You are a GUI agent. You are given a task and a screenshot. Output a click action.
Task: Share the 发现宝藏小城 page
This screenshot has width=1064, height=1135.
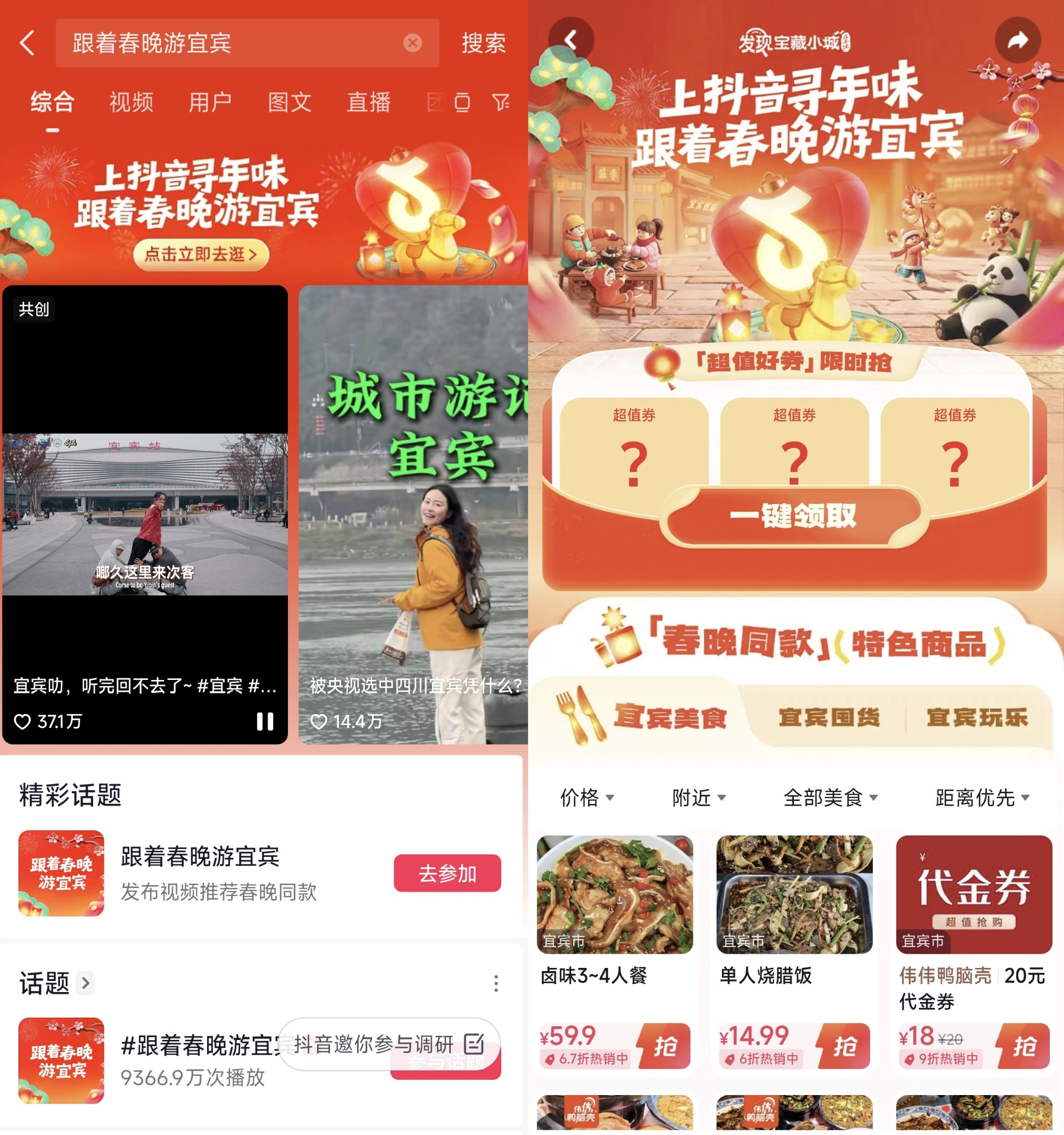(1017, 40)
